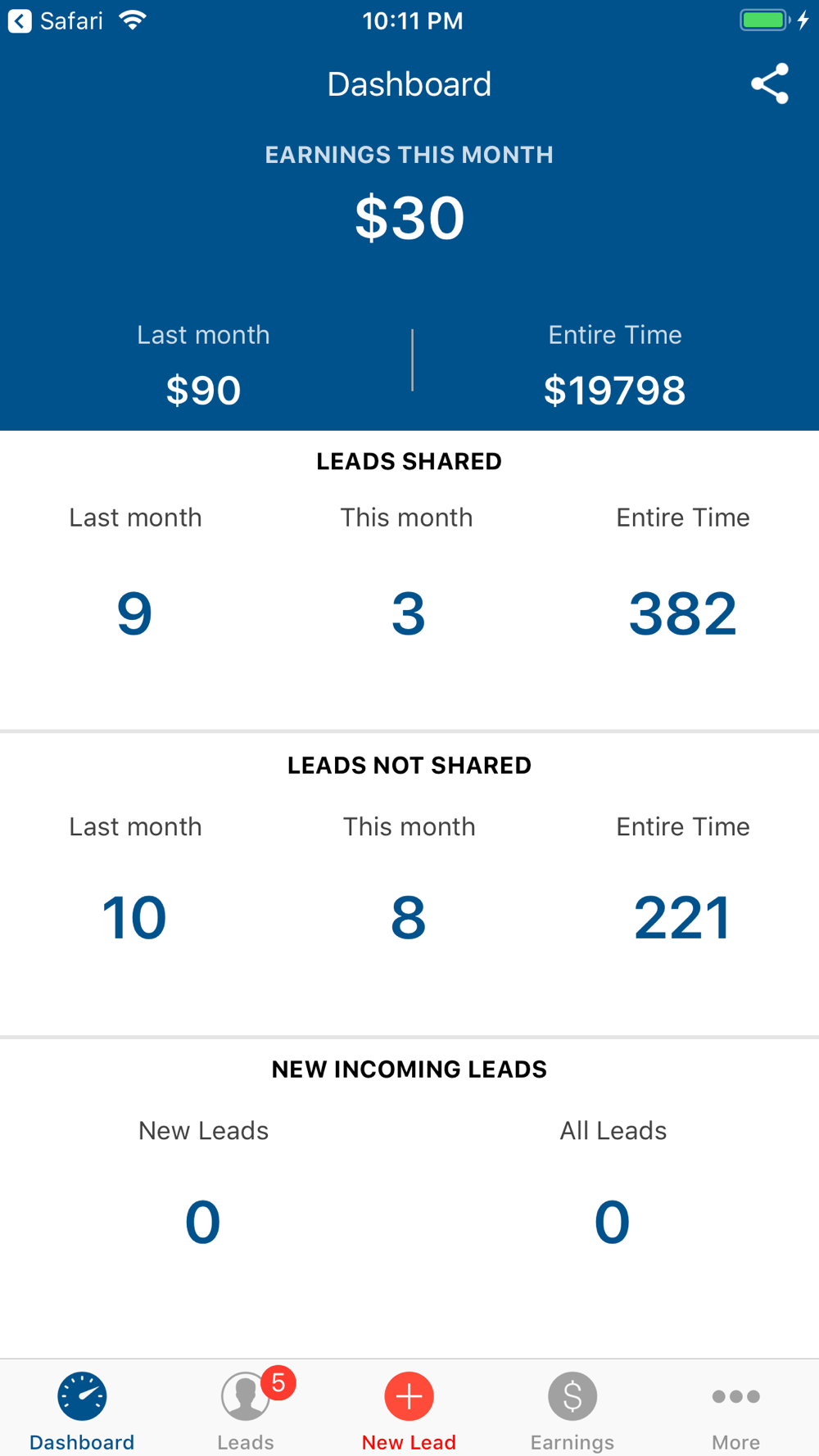Viewport: 819px width, 1456px height.
Task: Share the dashboard via share icon
Action: [x=769, y=84]
